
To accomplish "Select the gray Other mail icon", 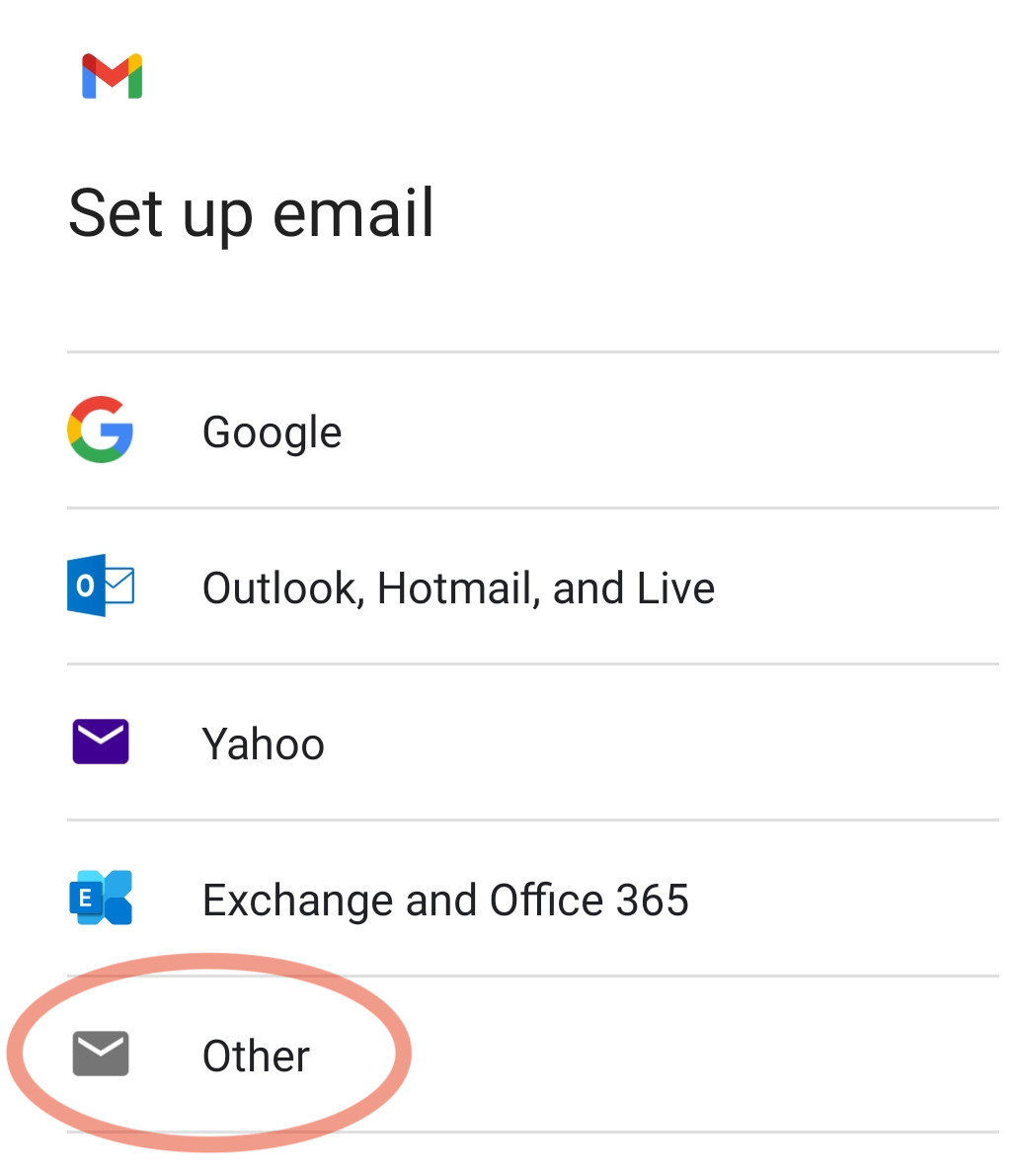I will click(x=100, y=1054).
